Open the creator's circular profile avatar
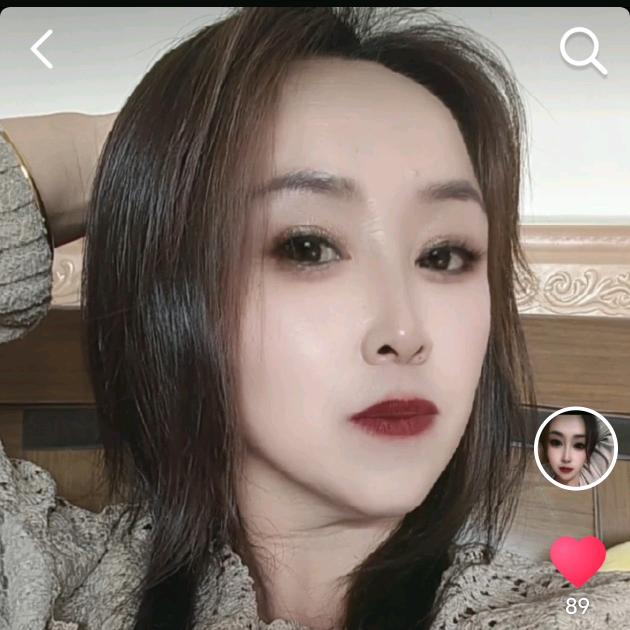The height and width of the screenshot is (630, 630). coord(576,448)
